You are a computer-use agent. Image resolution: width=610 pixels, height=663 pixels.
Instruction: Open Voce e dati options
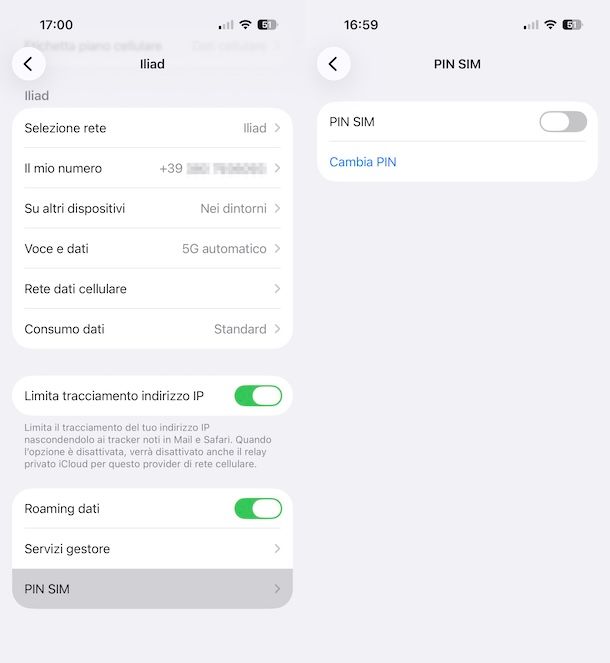(152, 248)
